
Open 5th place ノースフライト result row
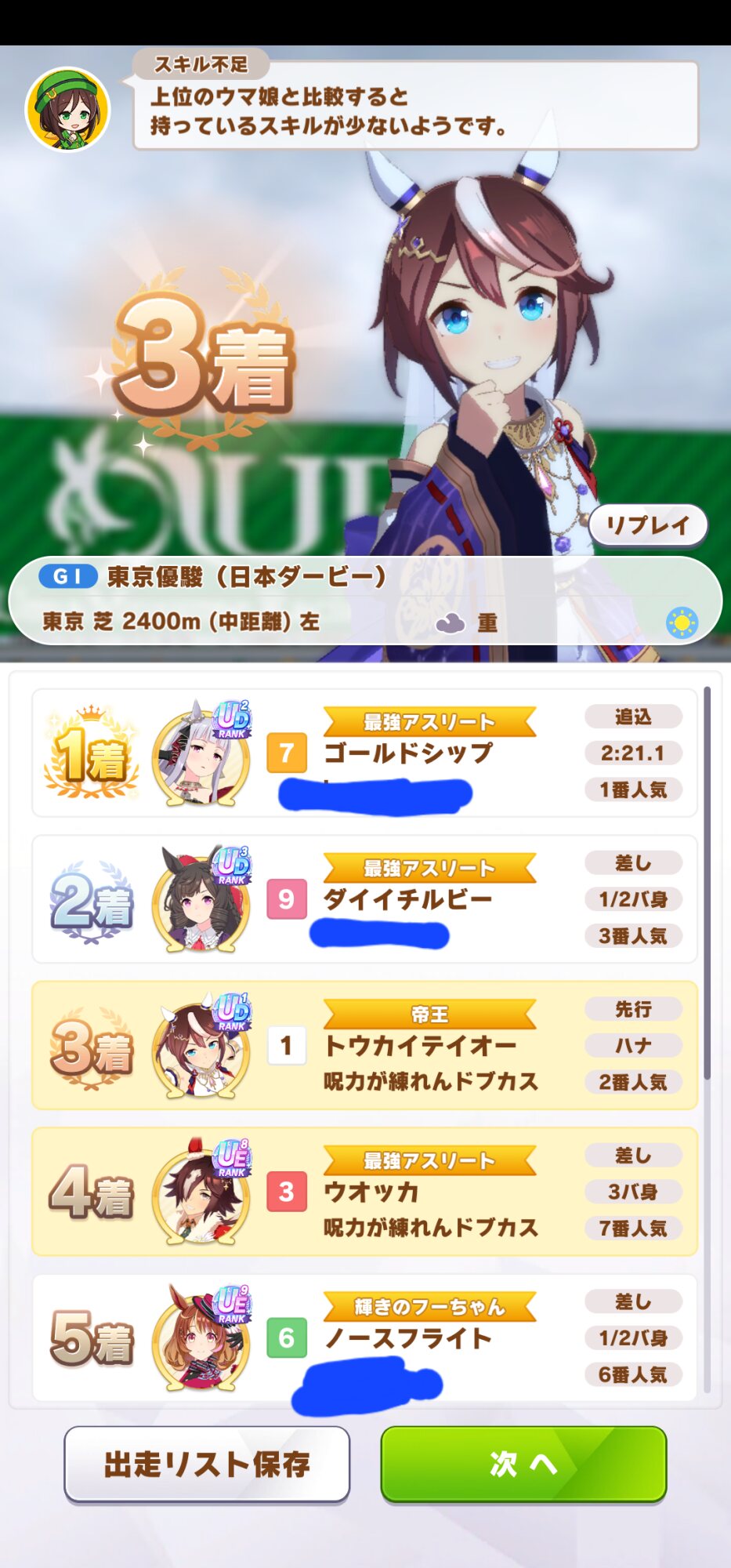364,1338
